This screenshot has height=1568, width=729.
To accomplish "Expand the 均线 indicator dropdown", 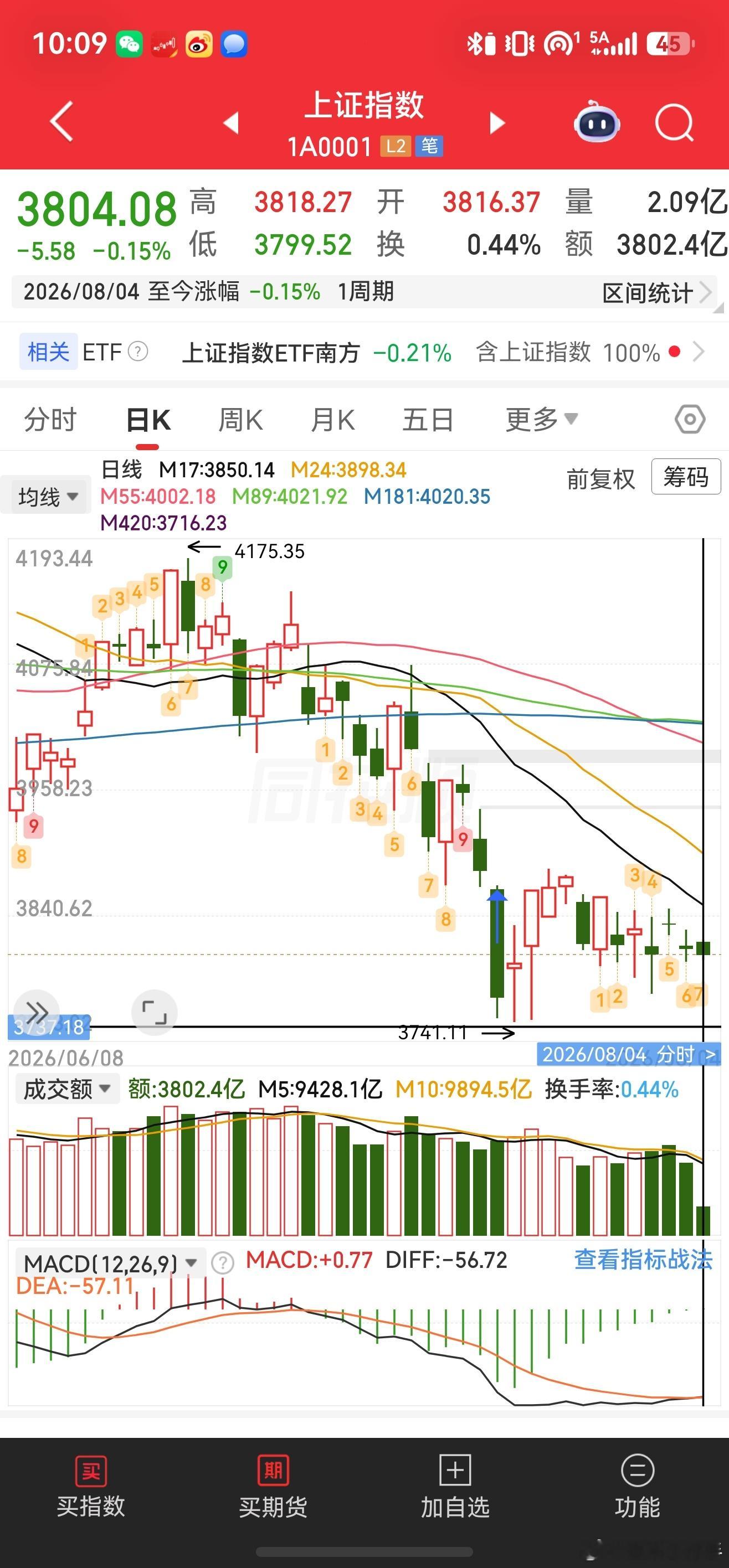I will click(47, 497).
